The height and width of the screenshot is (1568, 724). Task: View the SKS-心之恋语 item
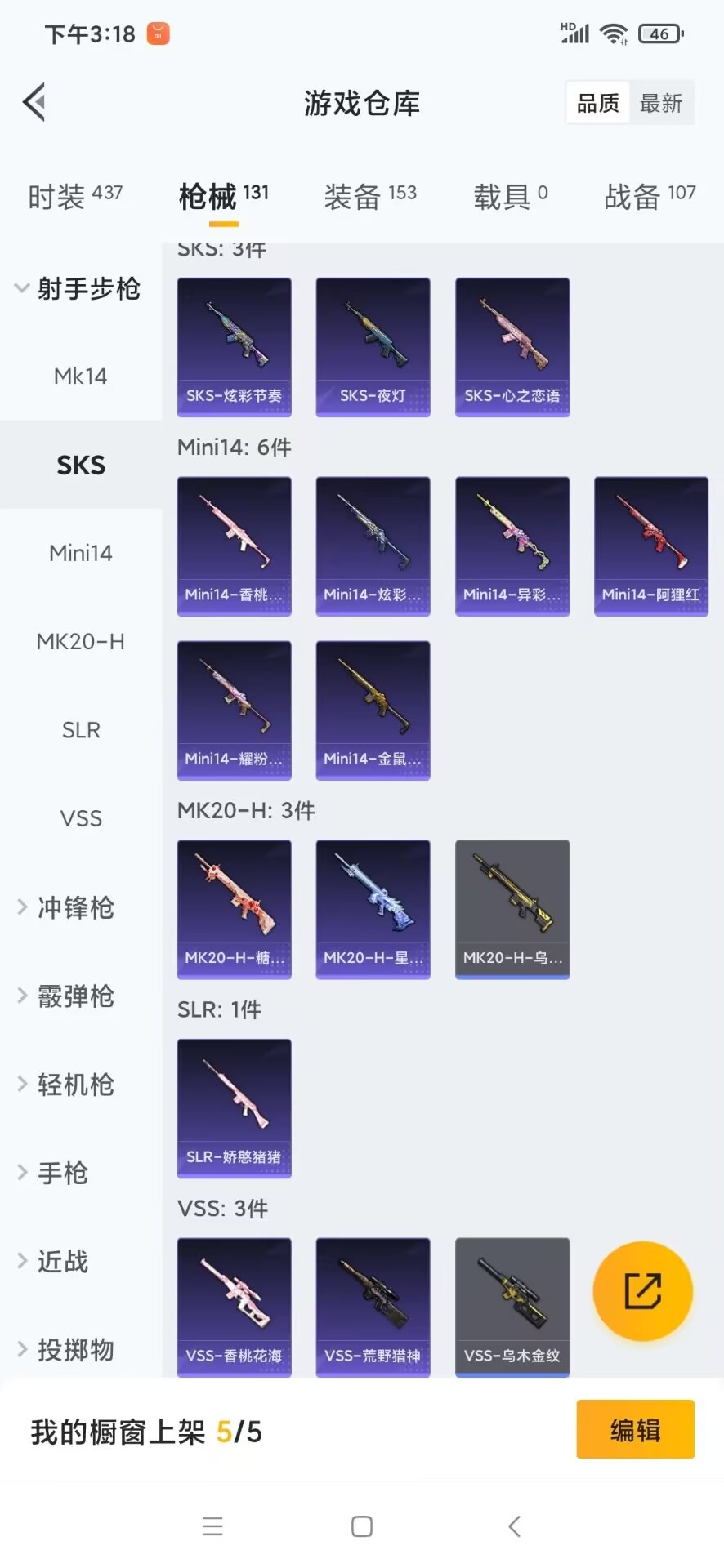512,347
